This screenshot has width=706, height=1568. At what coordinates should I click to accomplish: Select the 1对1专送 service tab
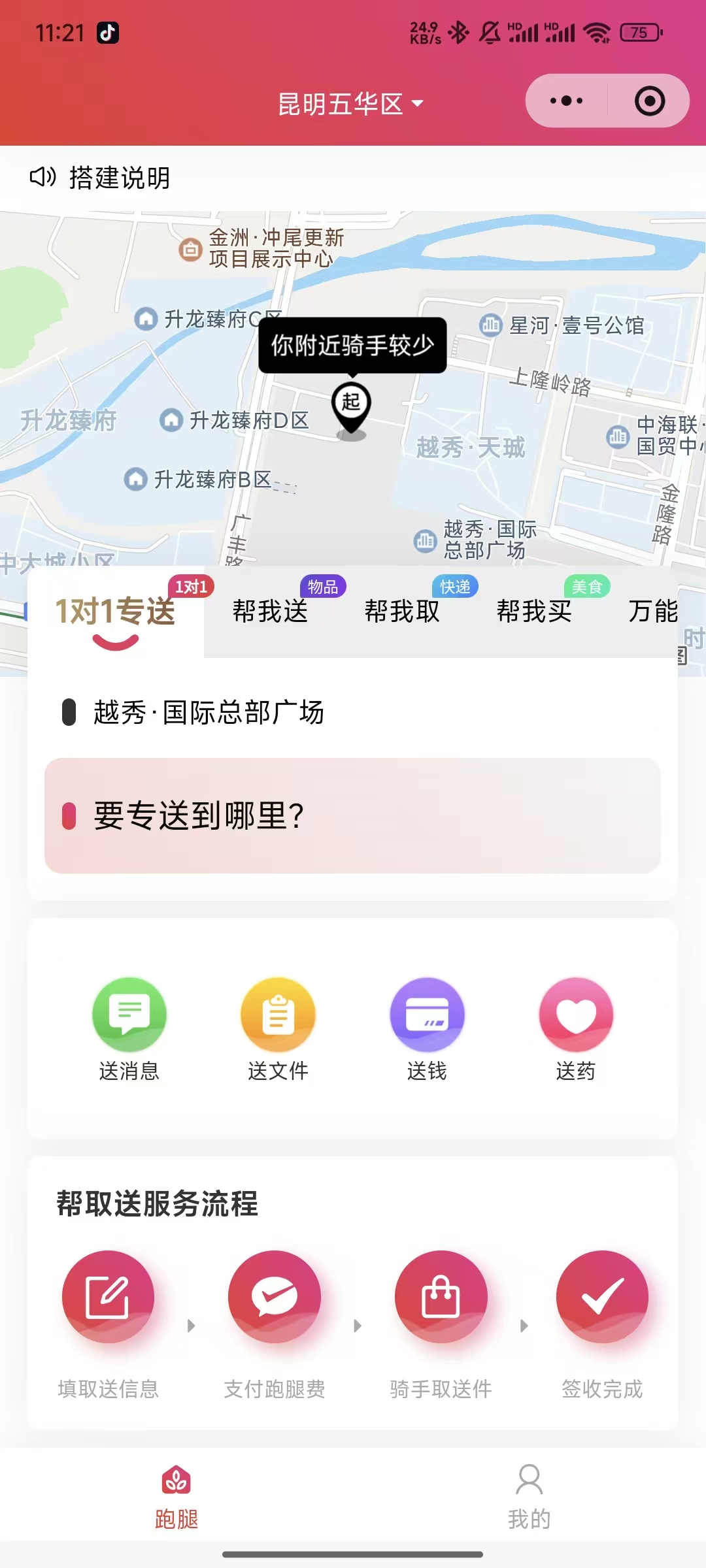tap(116, 612)
